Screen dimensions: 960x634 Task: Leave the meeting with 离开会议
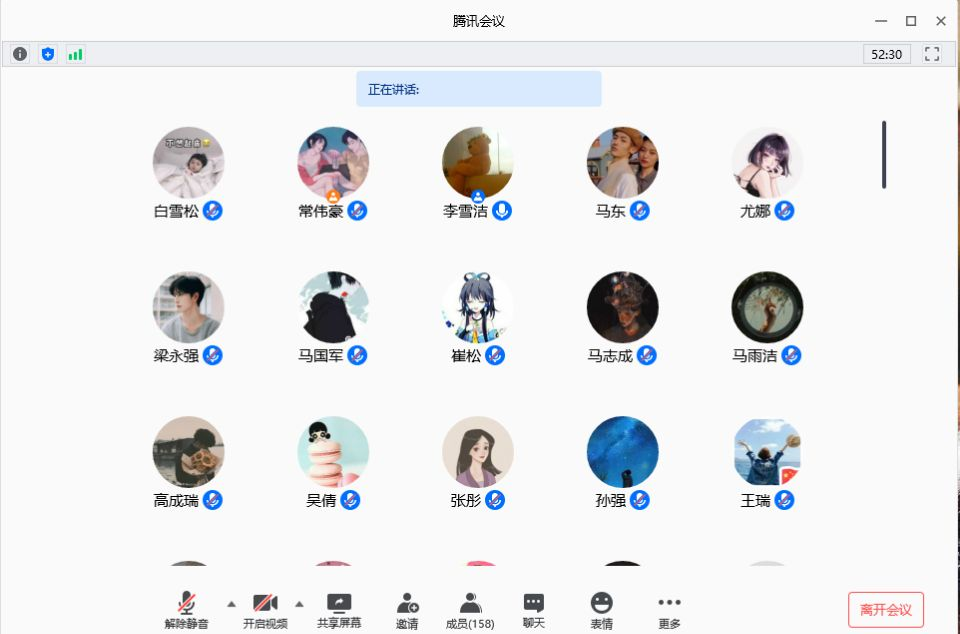point(885,610)
